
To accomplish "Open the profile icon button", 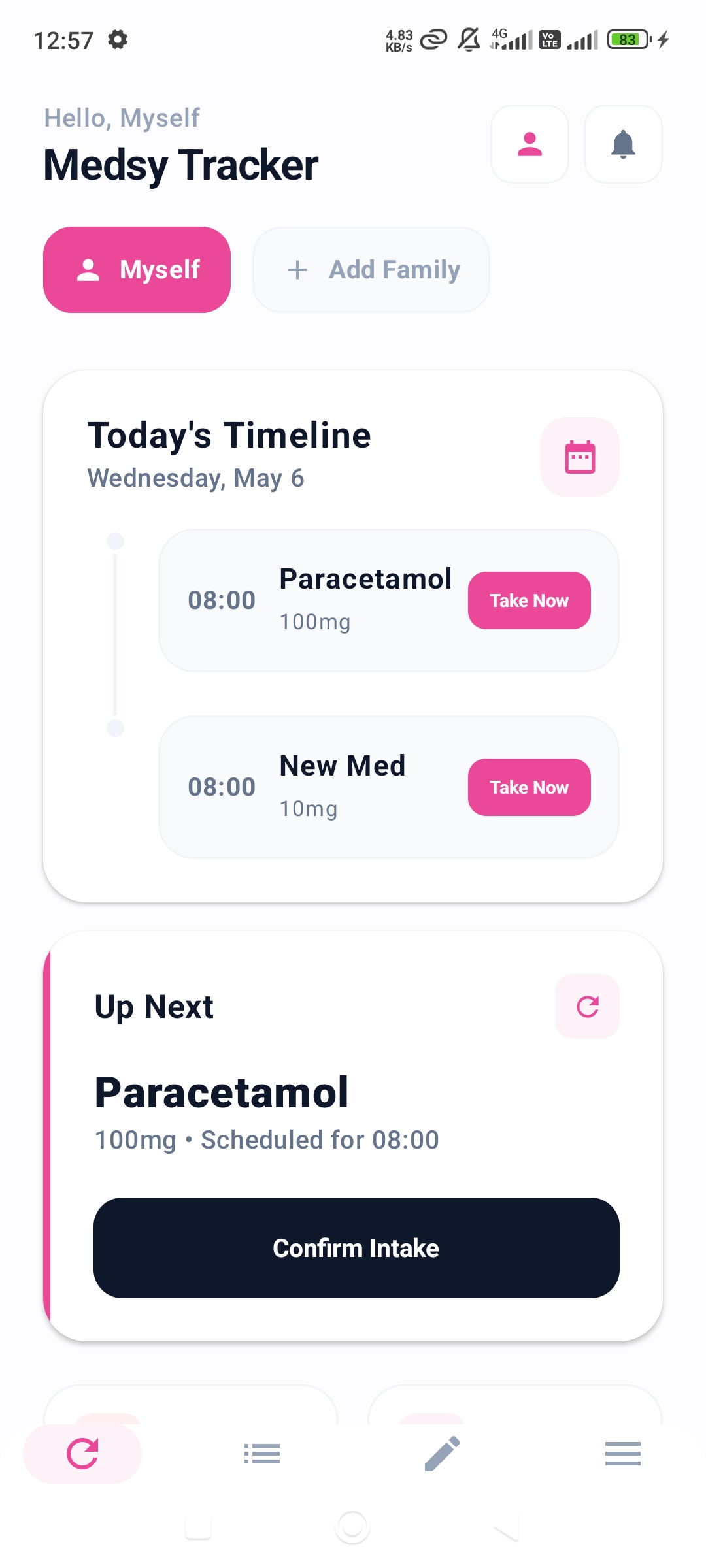I will click(529, 144).
